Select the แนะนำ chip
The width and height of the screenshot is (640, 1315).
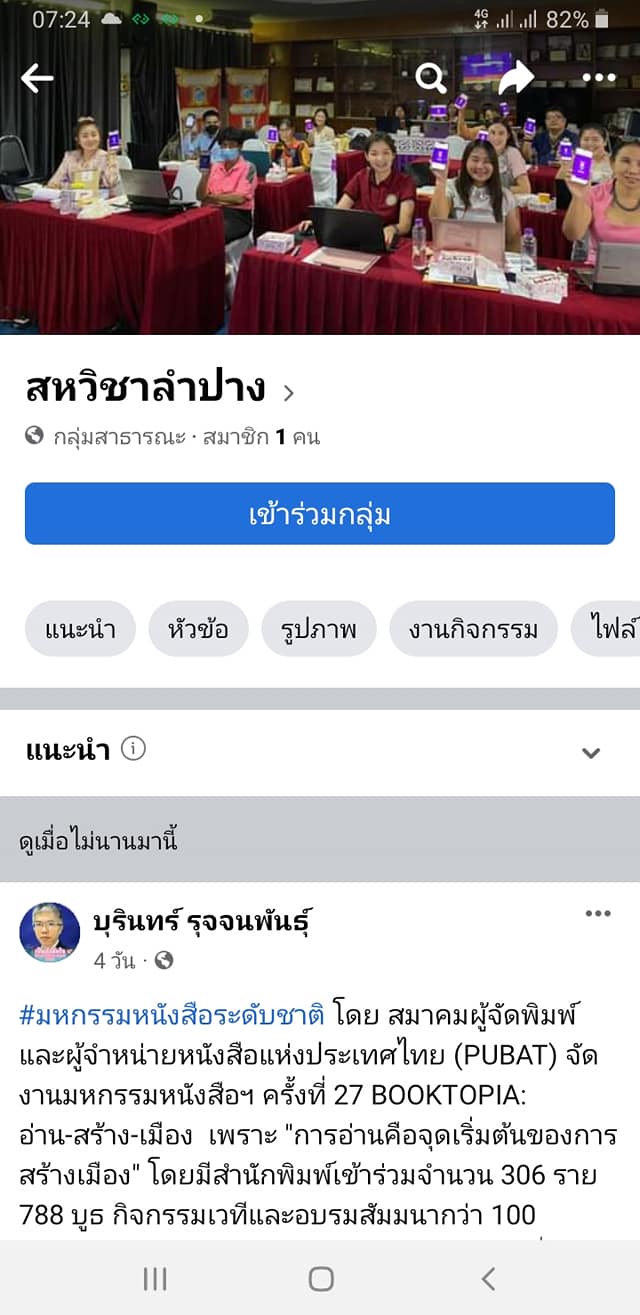tap(80, 629)
